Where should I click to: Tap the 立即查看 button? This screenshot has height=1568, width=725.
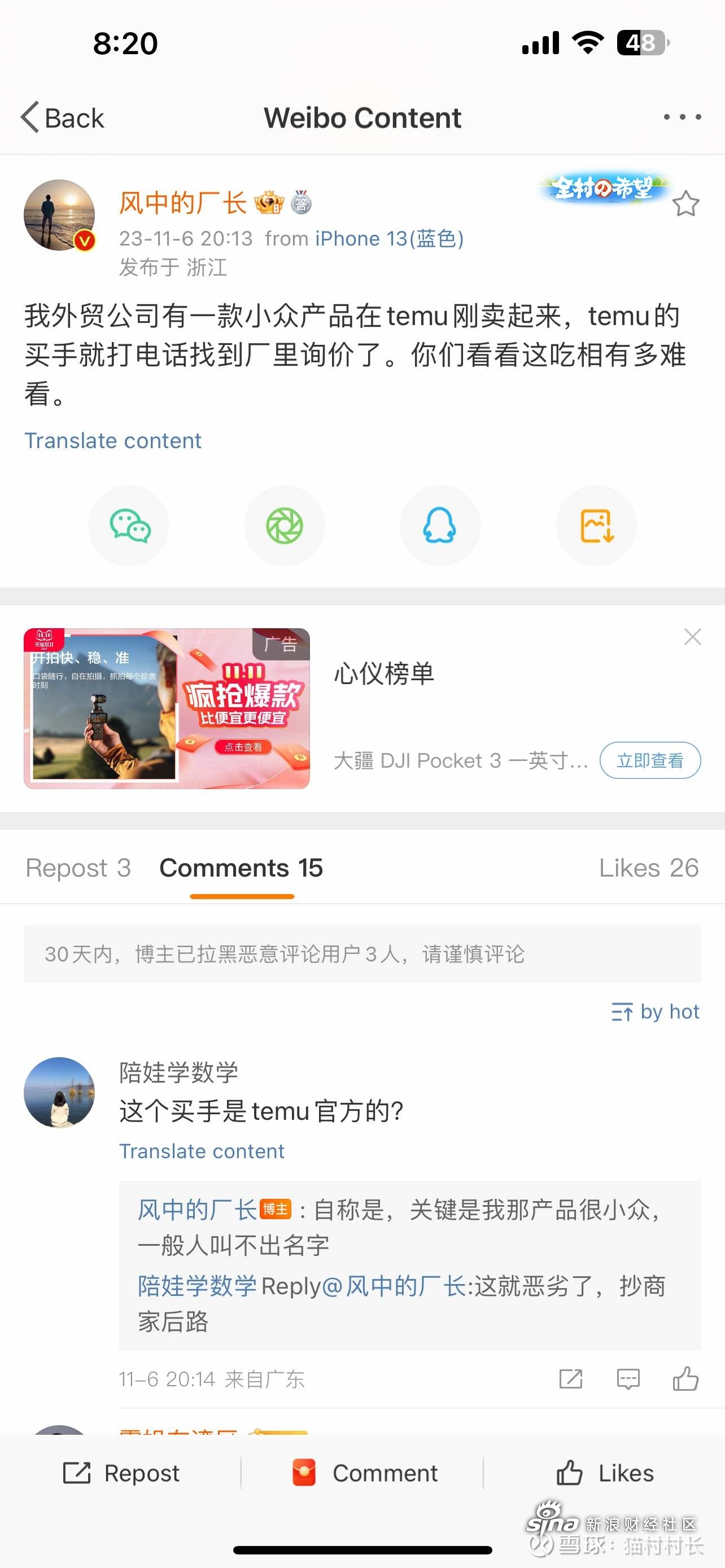[649, 760]
